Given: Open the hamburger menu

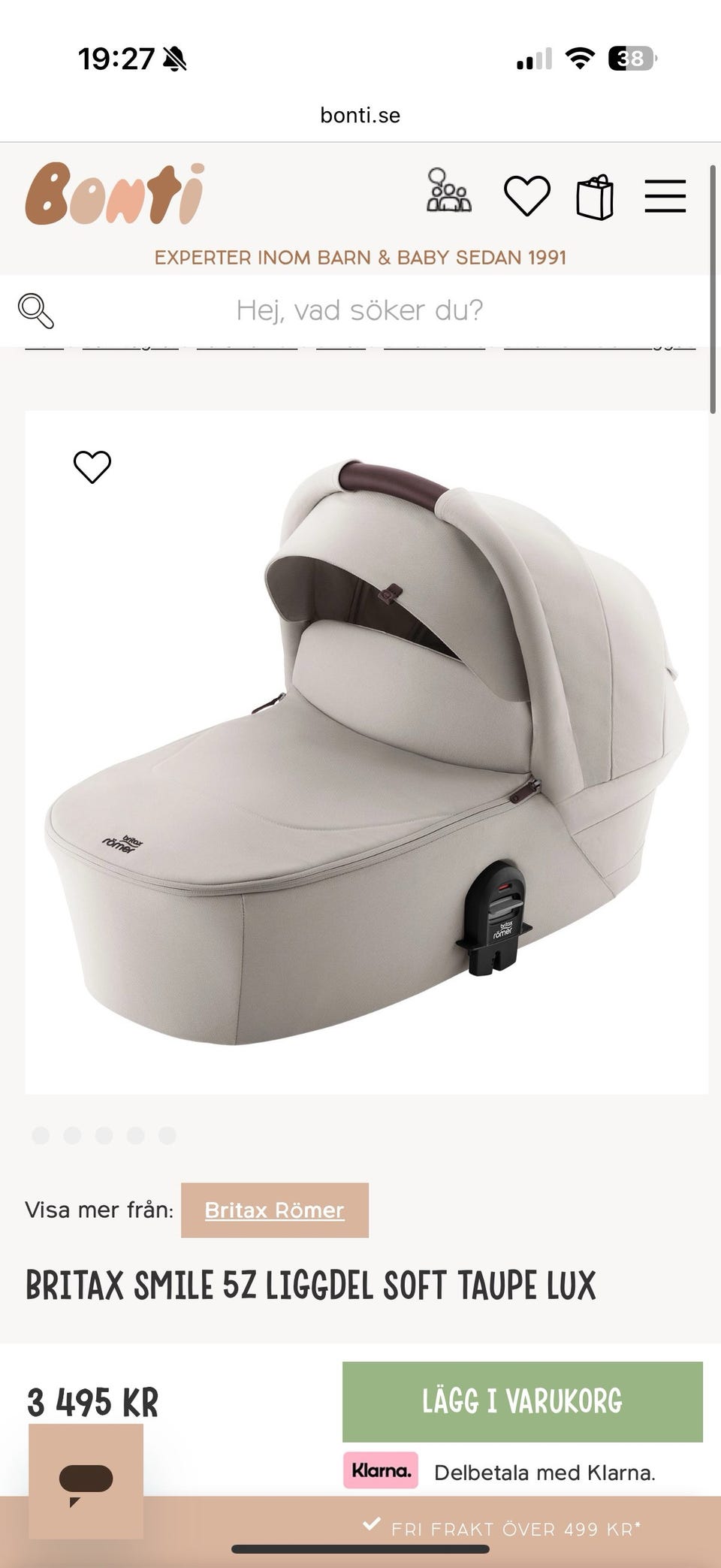Looking at the screenshot, I should click(665, 197).
